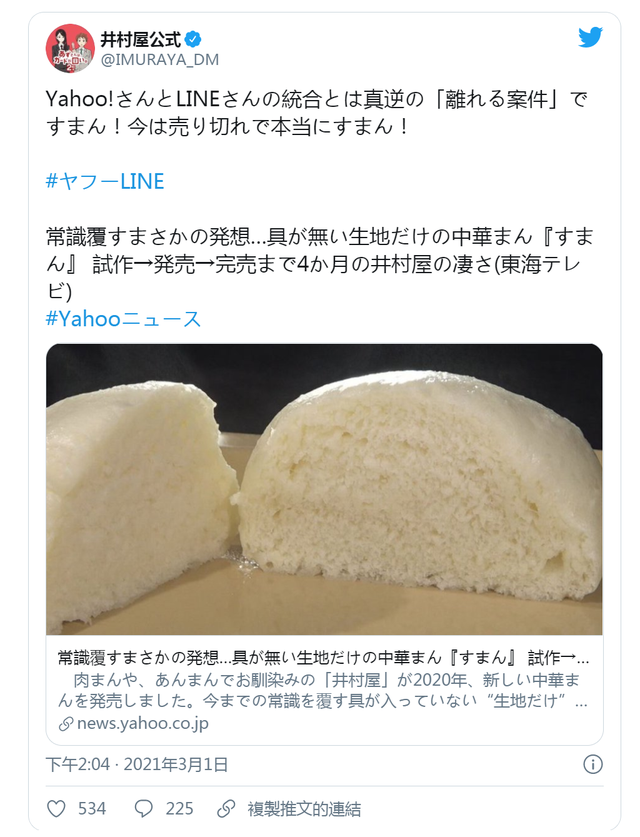Like this tweet with 534 likes

pyautogui.click(x=57, y=808)
